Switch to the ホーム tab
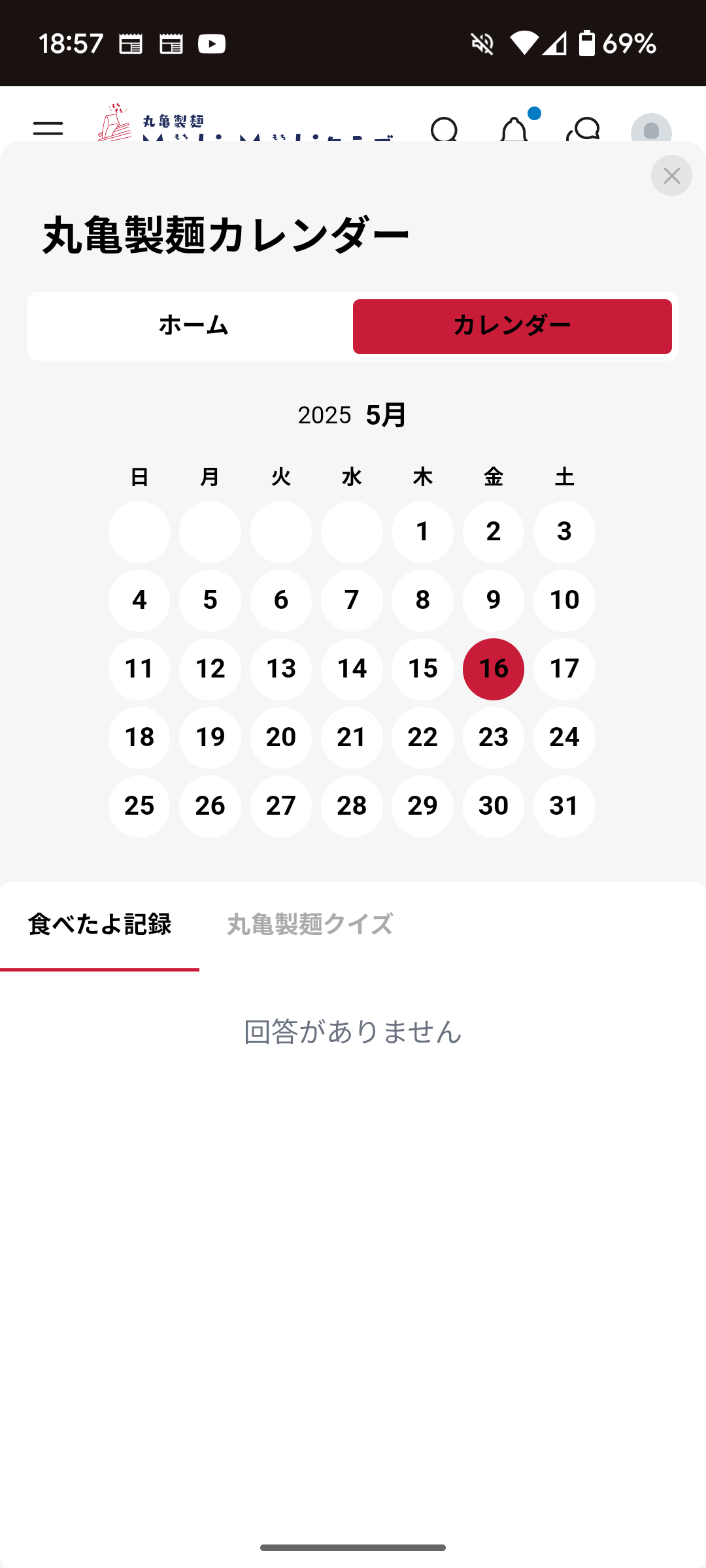The height and width of the screenshot is (1568, 706). (x=193, y=326)
